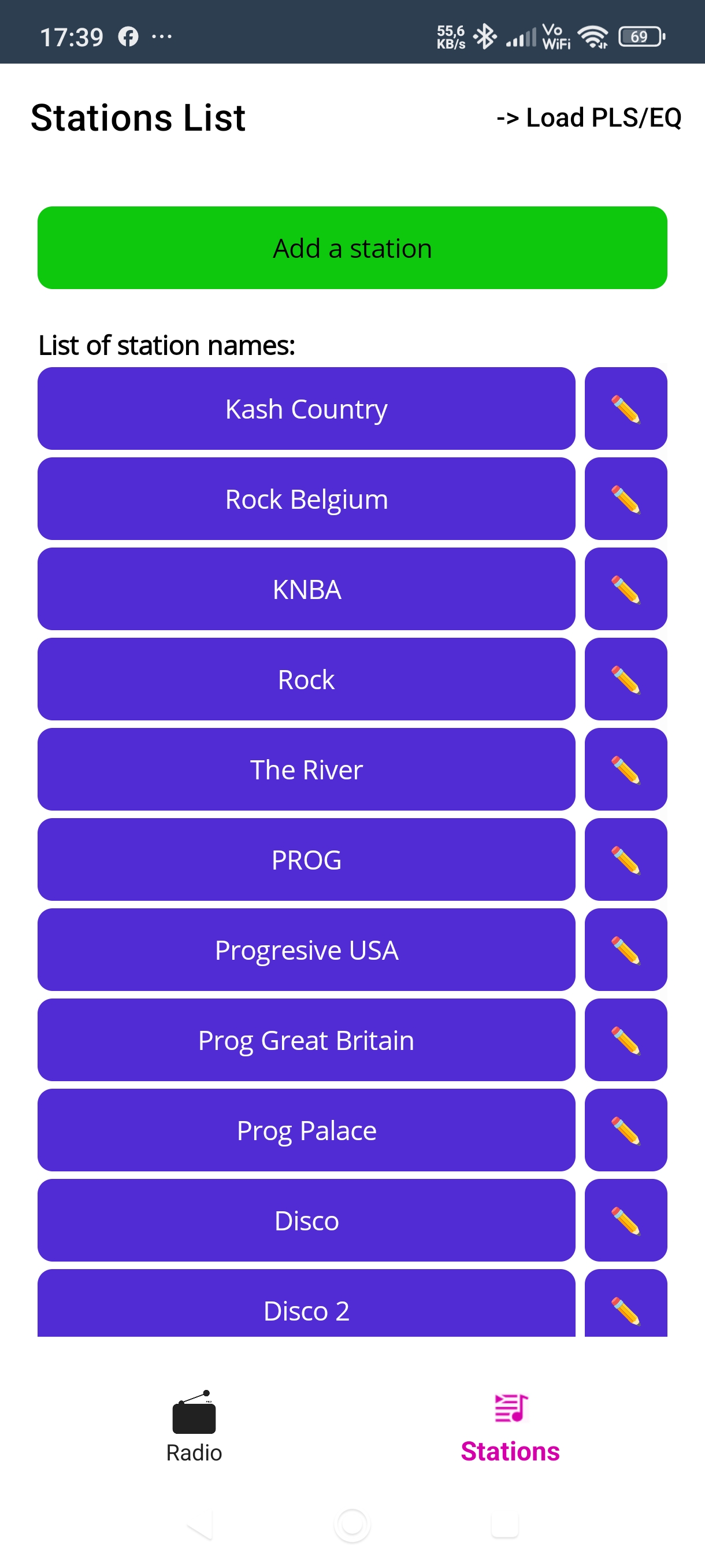The width and height of the screenshot is (705, 1568).
Task: Play the Prog Great Britain station
Action: 306,1040
